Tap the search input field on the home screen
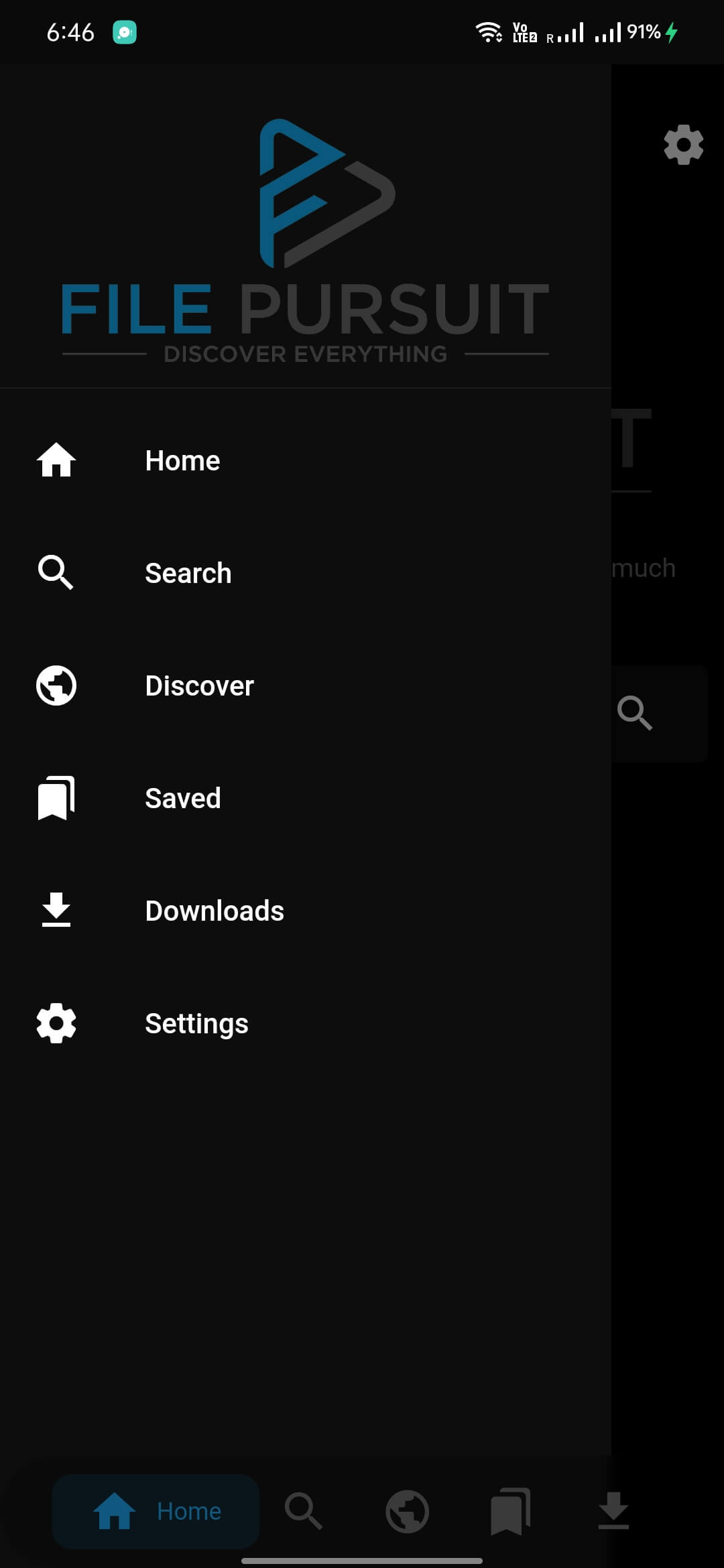 tap(664, 712)
